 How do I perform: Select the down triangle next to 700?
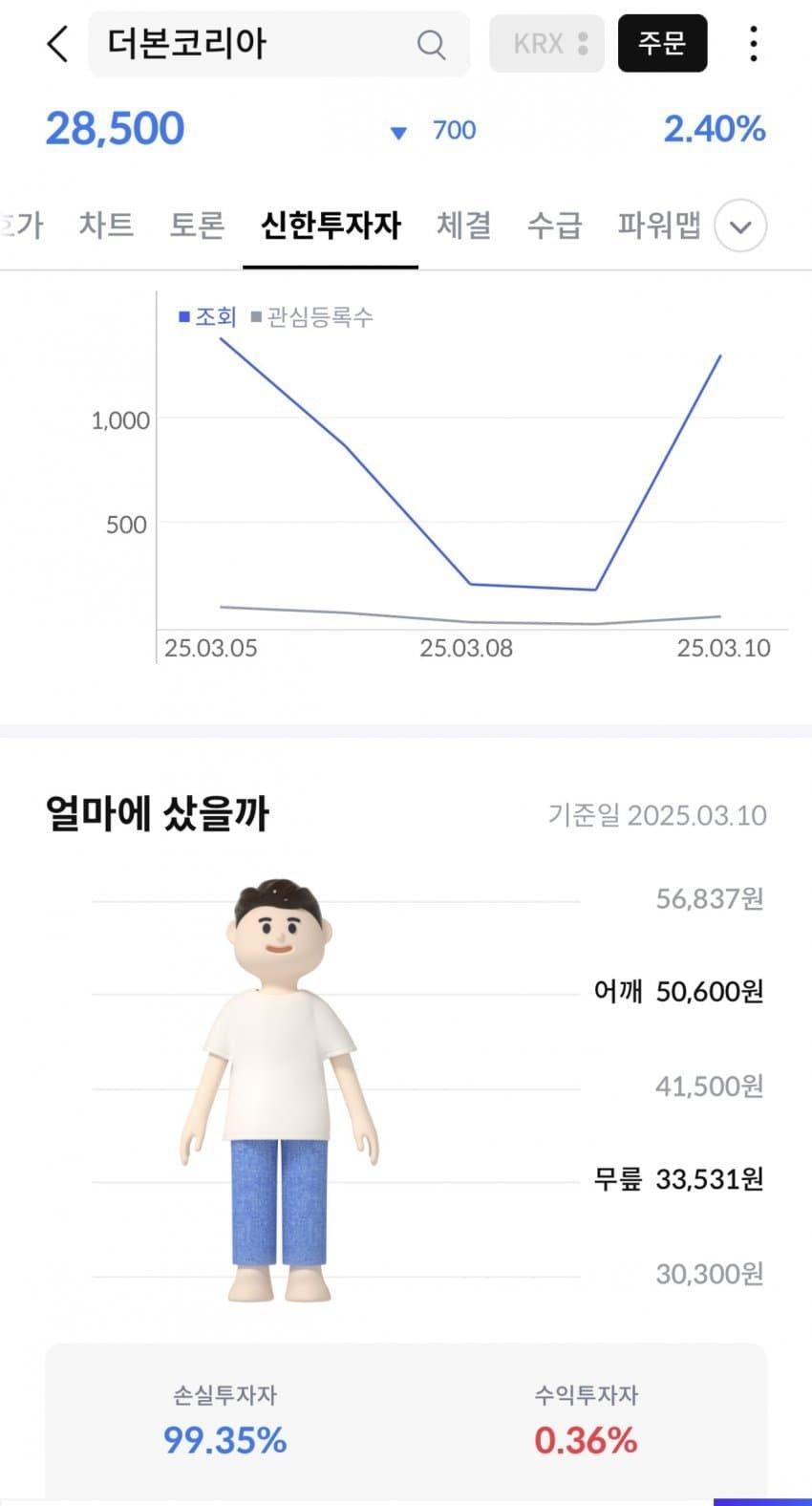[400, 131]
